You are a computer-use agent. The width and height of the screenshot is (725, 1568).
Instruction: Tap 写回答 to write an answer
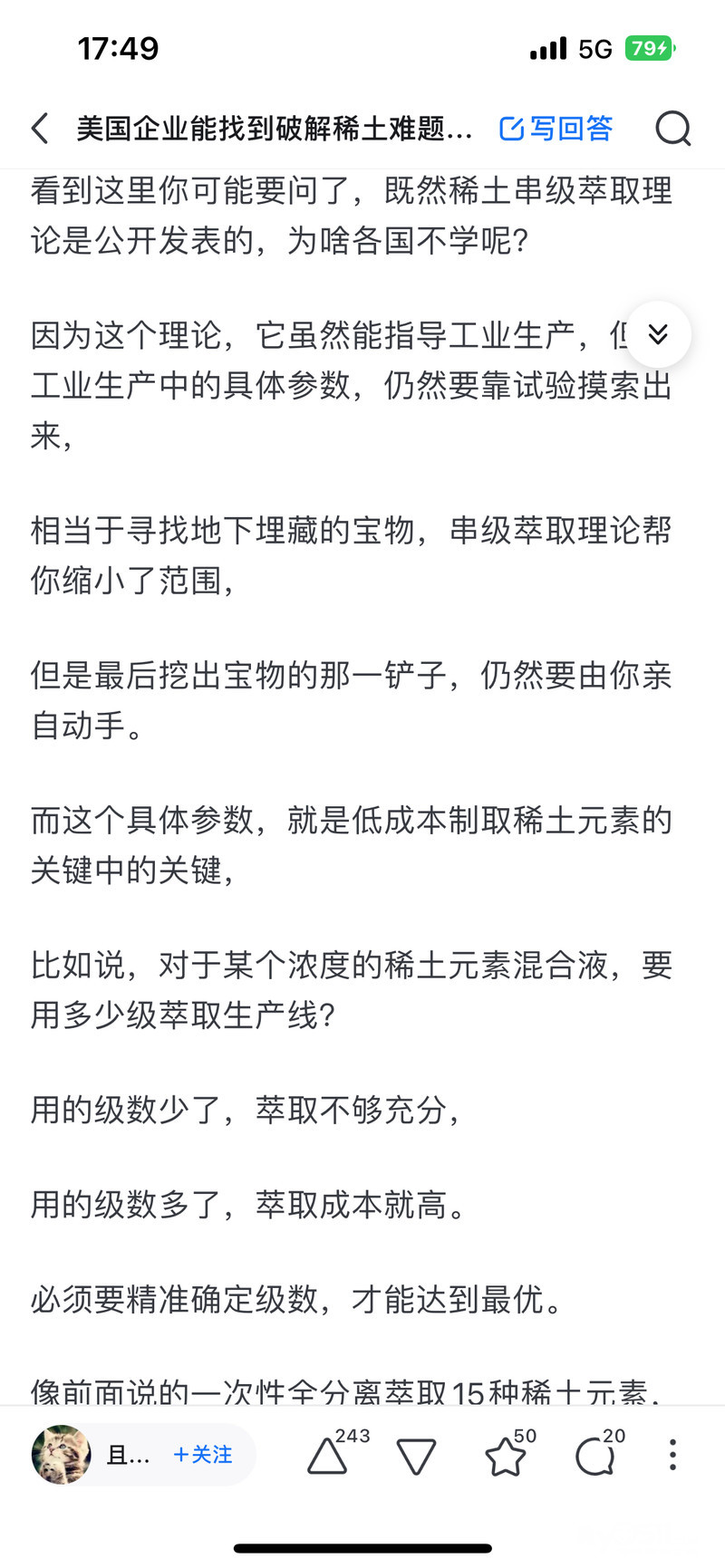pos(556,129)
